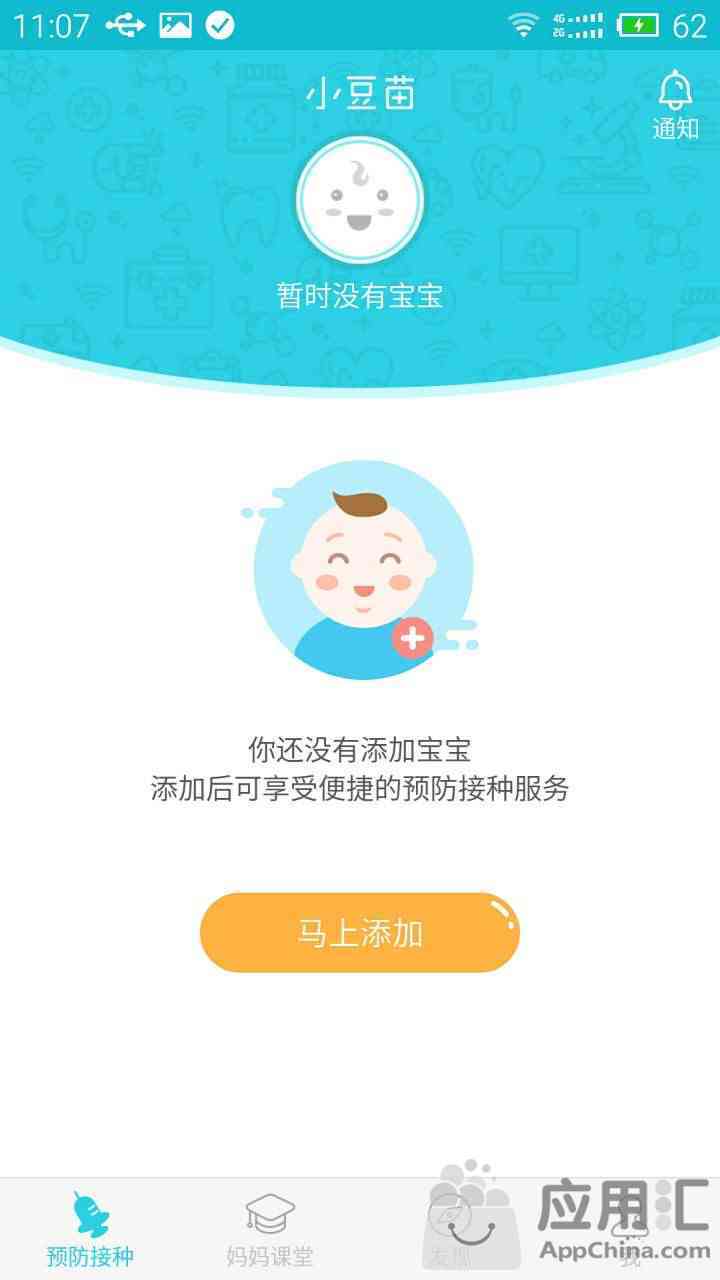Tap the baby avatar above 暂时没有宝宝
This screenshot has height=1280, width=720.
pyautogui.click(x=360, y=200)
